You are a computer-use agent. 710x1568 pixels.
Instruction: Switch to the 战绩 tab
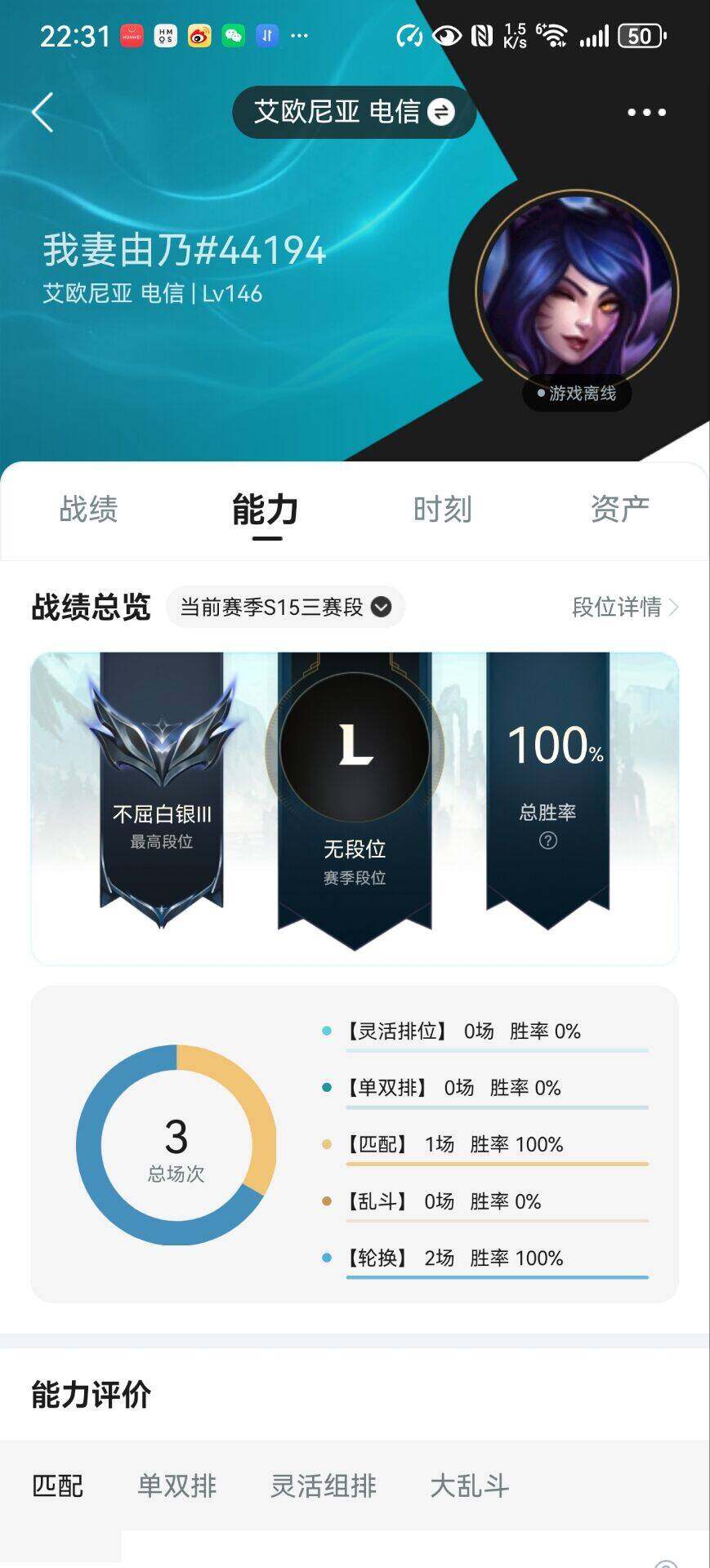88,509
